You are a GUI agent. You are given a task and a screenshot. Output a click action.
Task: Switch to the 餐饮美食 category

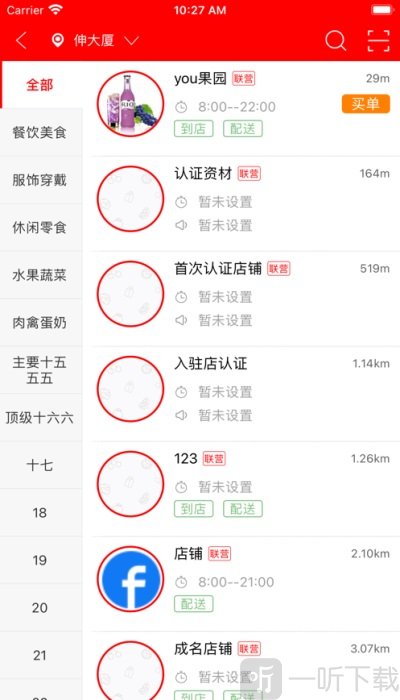(41, 132)
